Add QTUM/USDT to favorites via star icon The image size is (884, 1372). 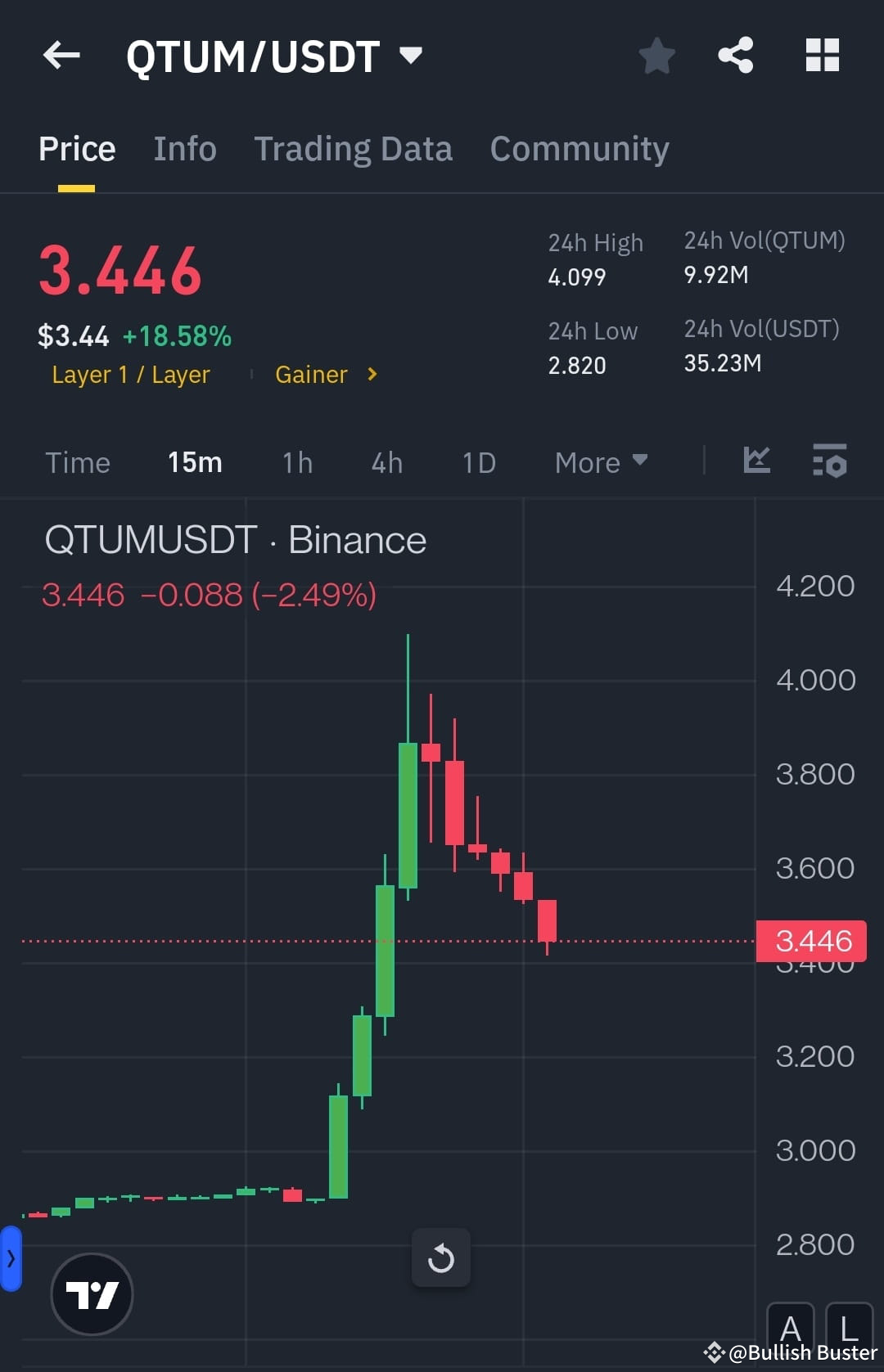656,56
